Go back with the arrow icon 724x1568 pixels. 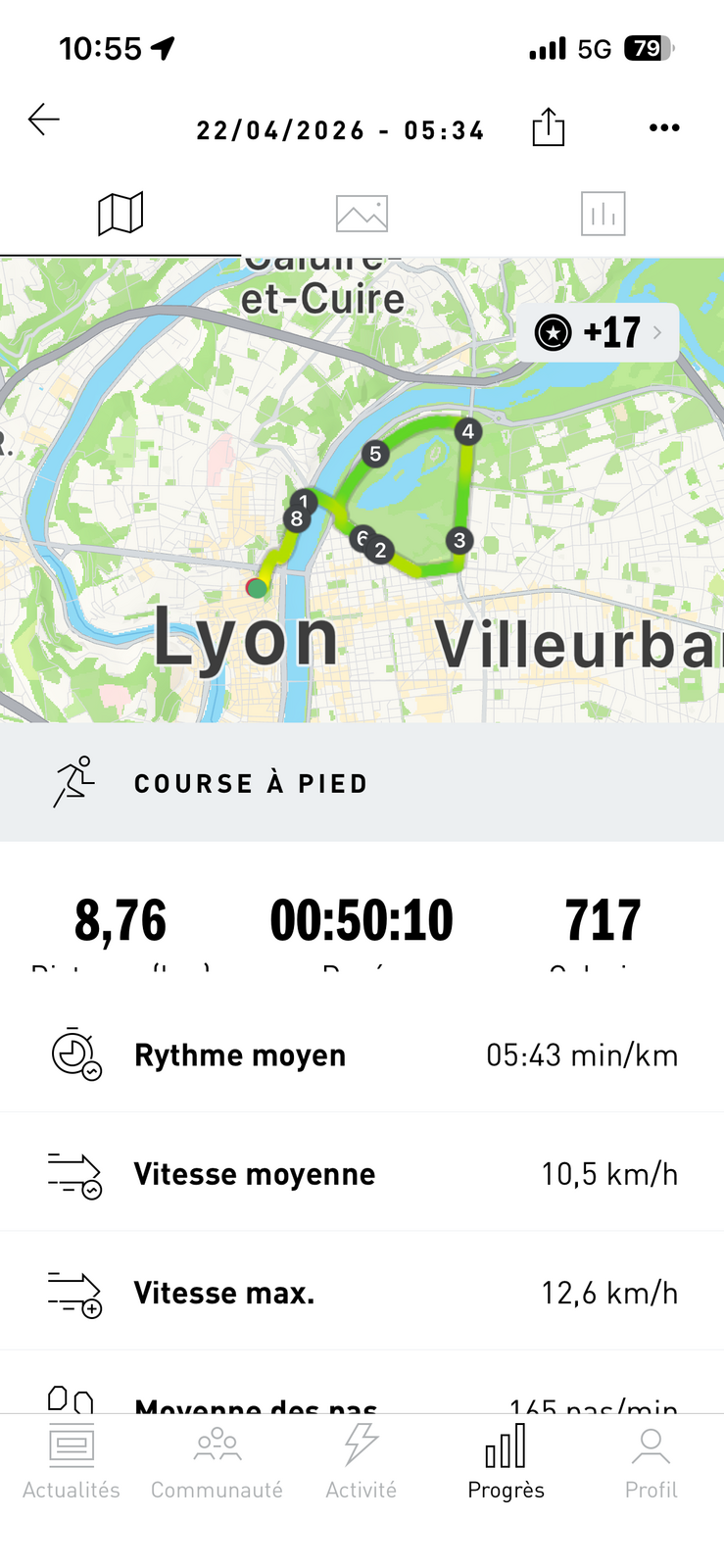44,121
